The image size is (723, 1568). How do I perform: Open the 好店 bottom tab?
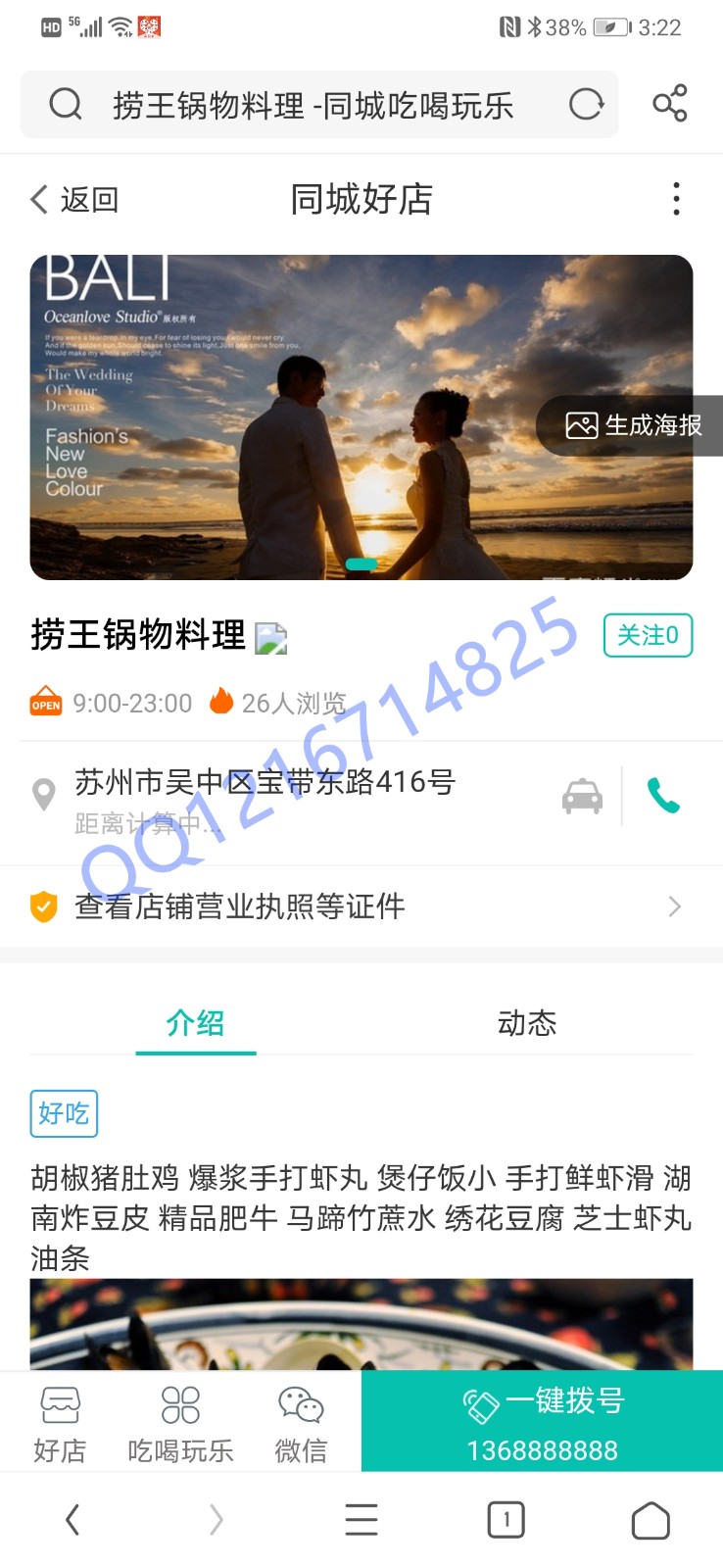pos(60,1423)
